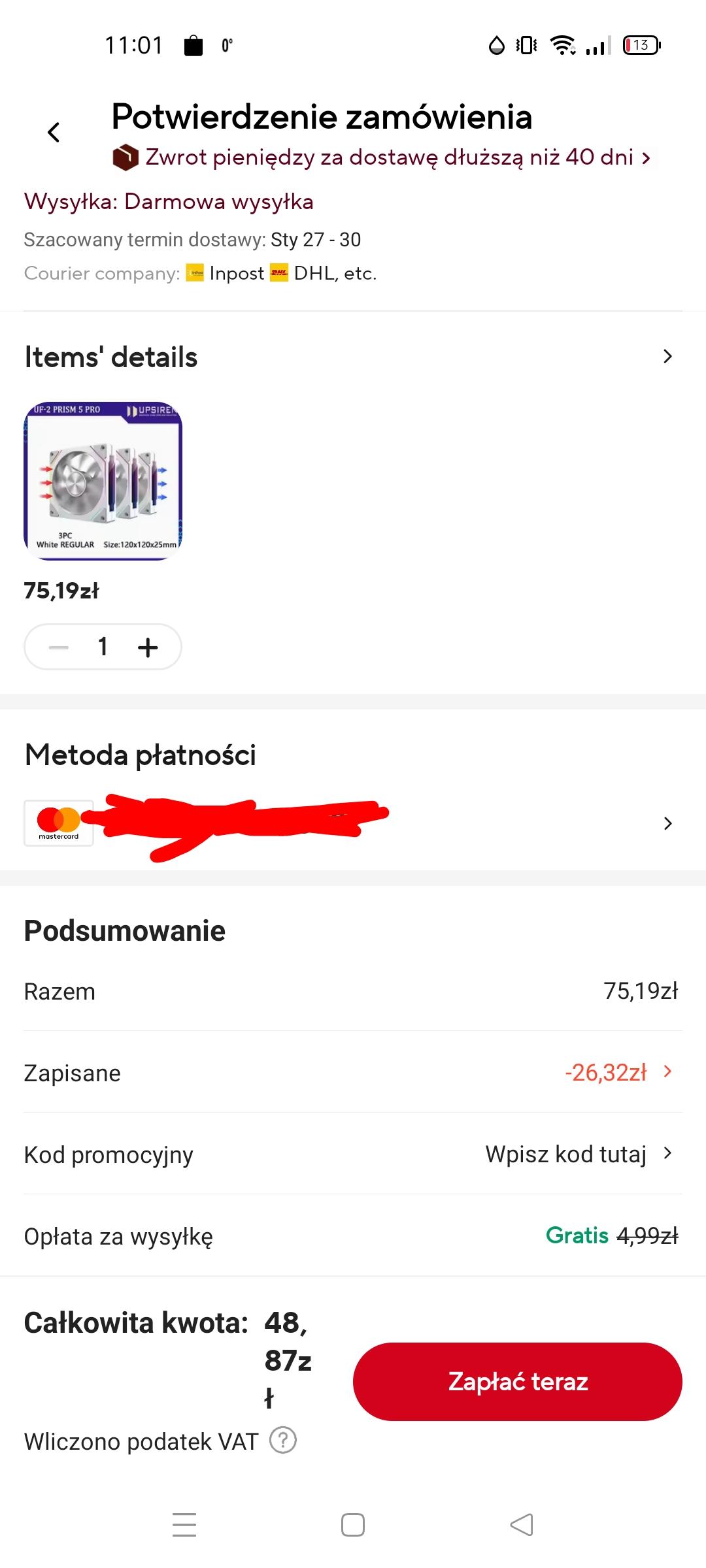
Task: Decrease item quantity with minus
Action: [59, 647]
